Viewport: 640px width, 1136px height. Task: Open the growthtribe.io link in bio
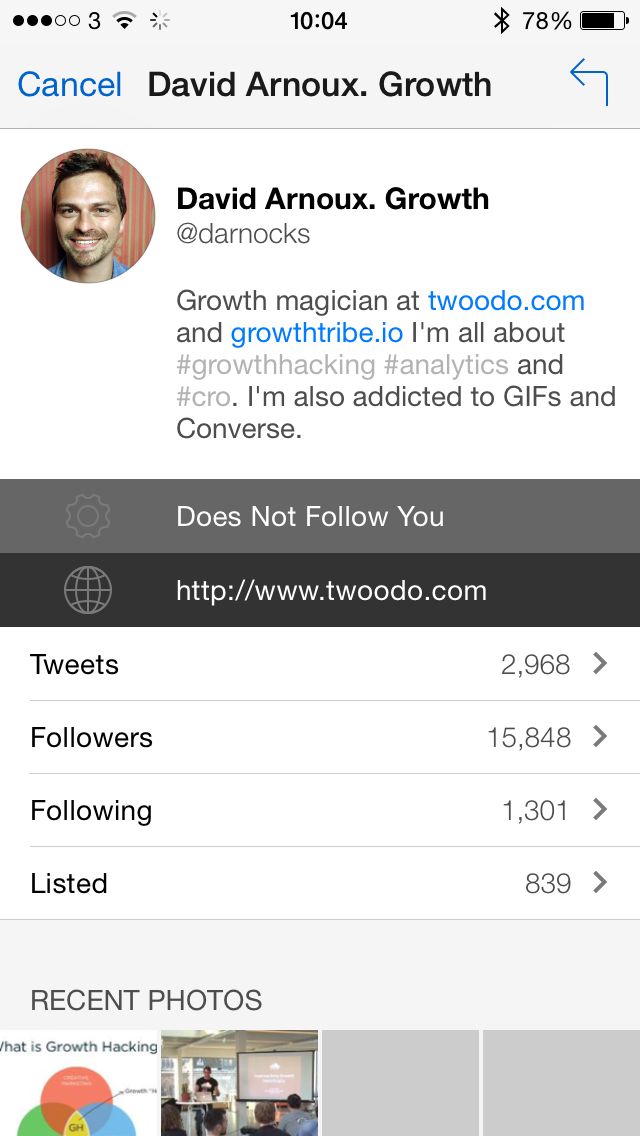pos(317,333)
